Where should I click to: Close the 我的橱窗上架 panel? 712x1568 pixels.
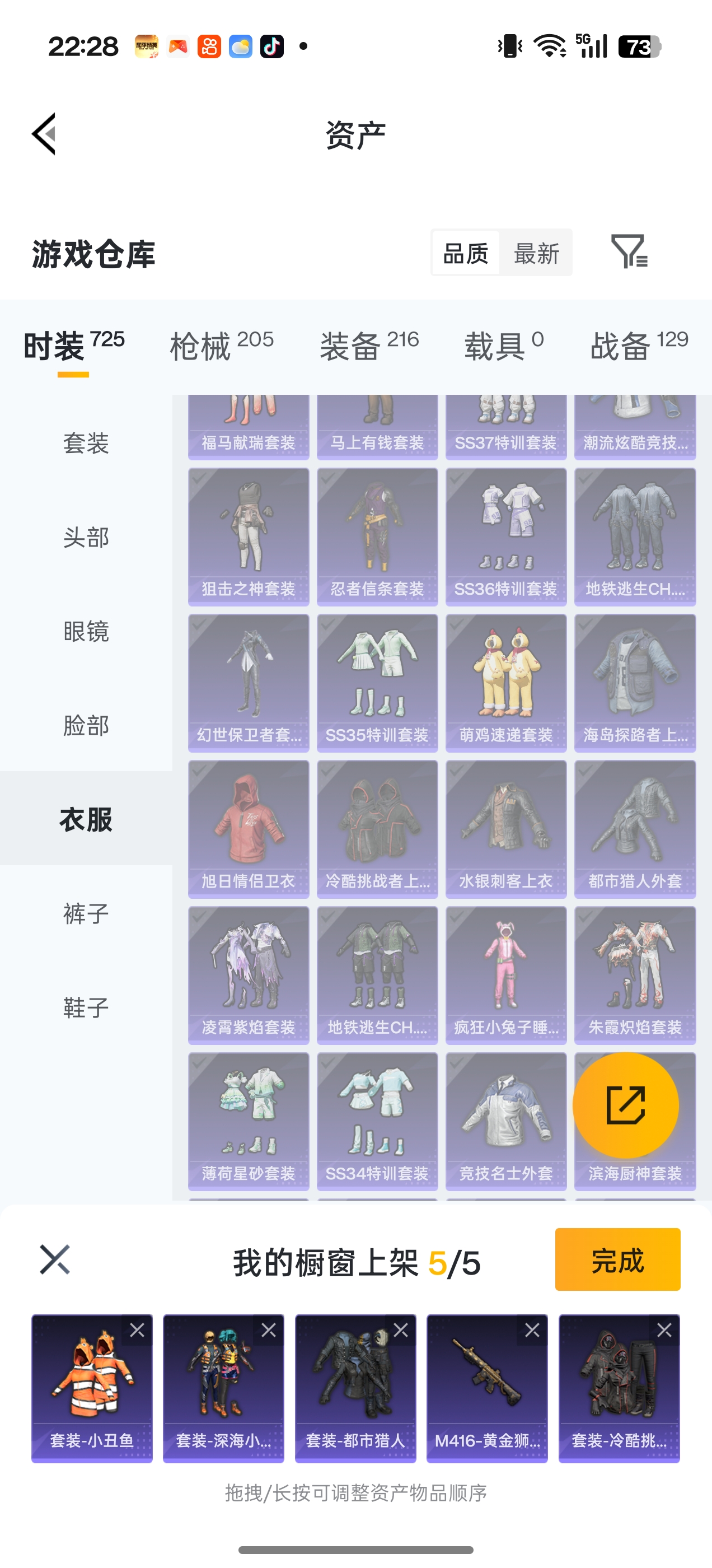tap(55, 1259)
